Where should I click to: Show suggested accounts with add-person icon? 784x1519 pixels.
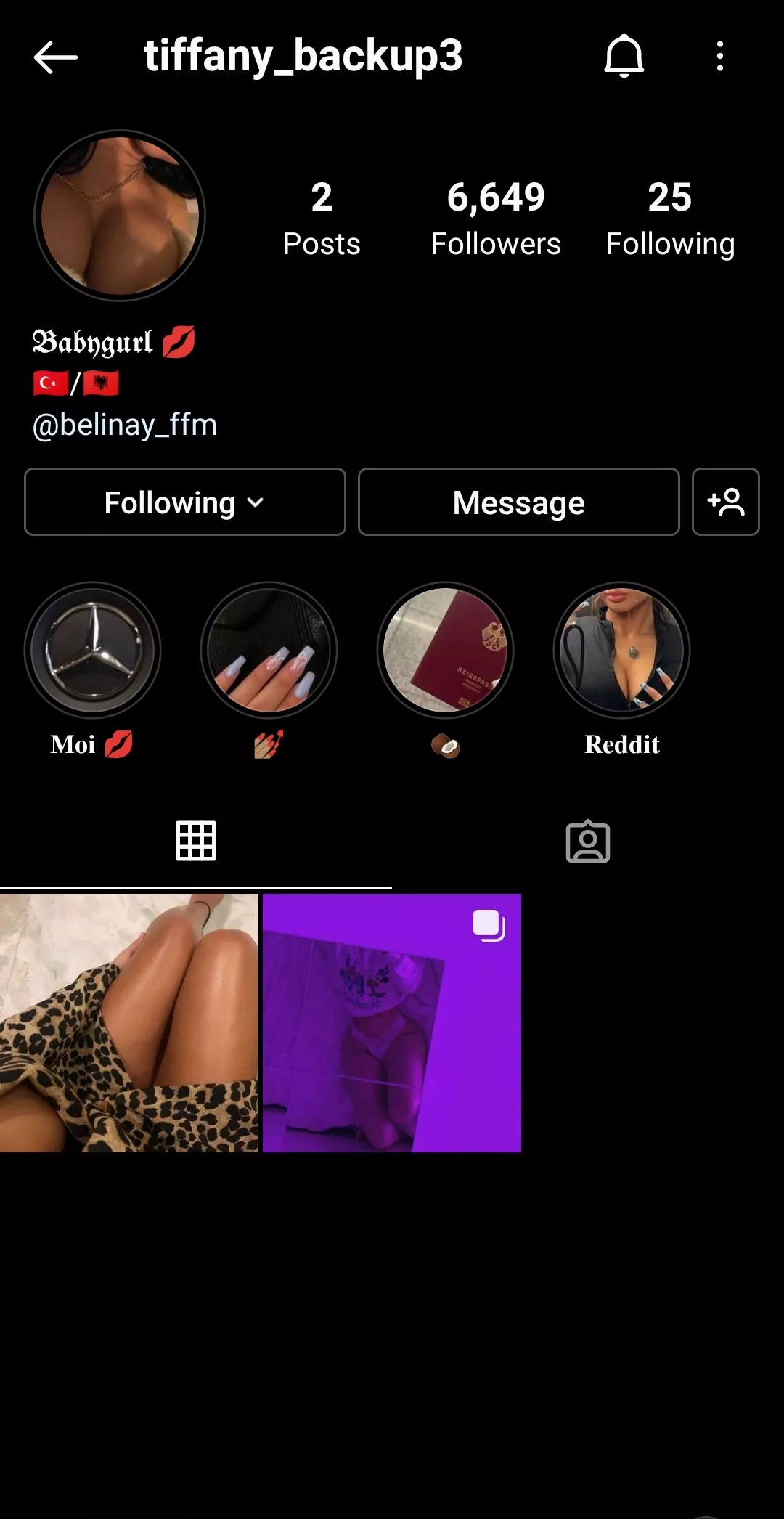pyautogui.click(x=725, y=502)
